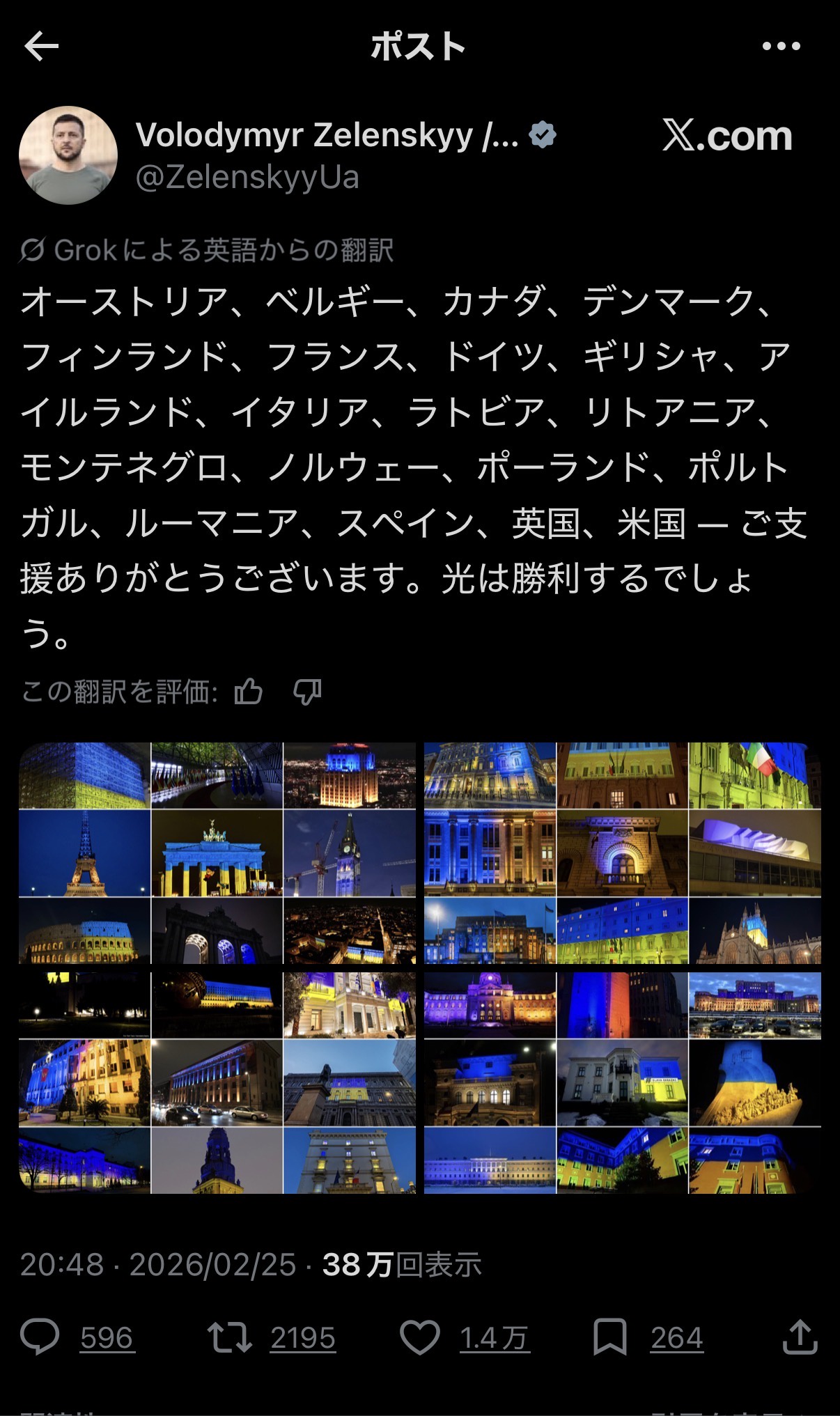
Task: View the collage with the blue-lit corner building
Action: point(217,1082)
